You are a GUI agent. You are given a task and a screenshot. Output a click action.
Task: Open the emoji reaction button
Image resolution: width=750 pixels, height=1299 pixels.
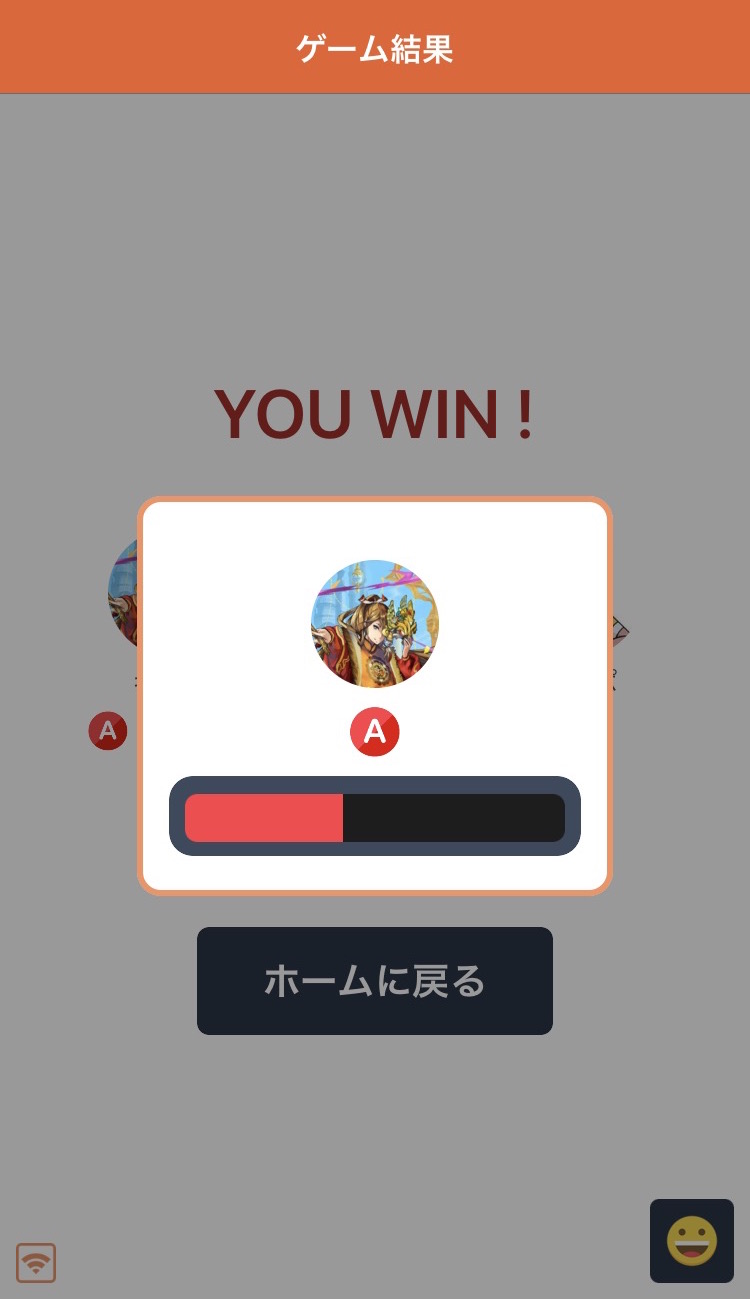tap(691, 1241)
